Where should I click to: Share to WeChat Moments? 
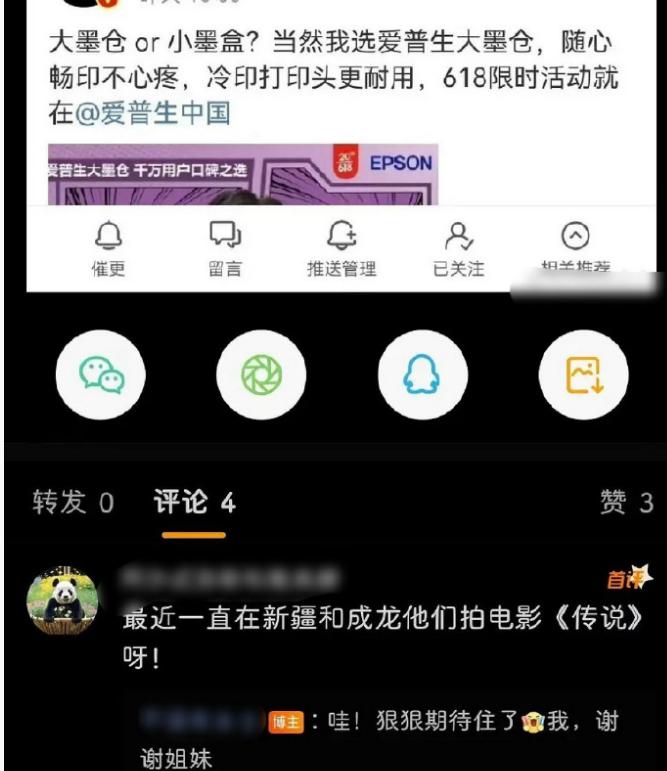[261, 374]
